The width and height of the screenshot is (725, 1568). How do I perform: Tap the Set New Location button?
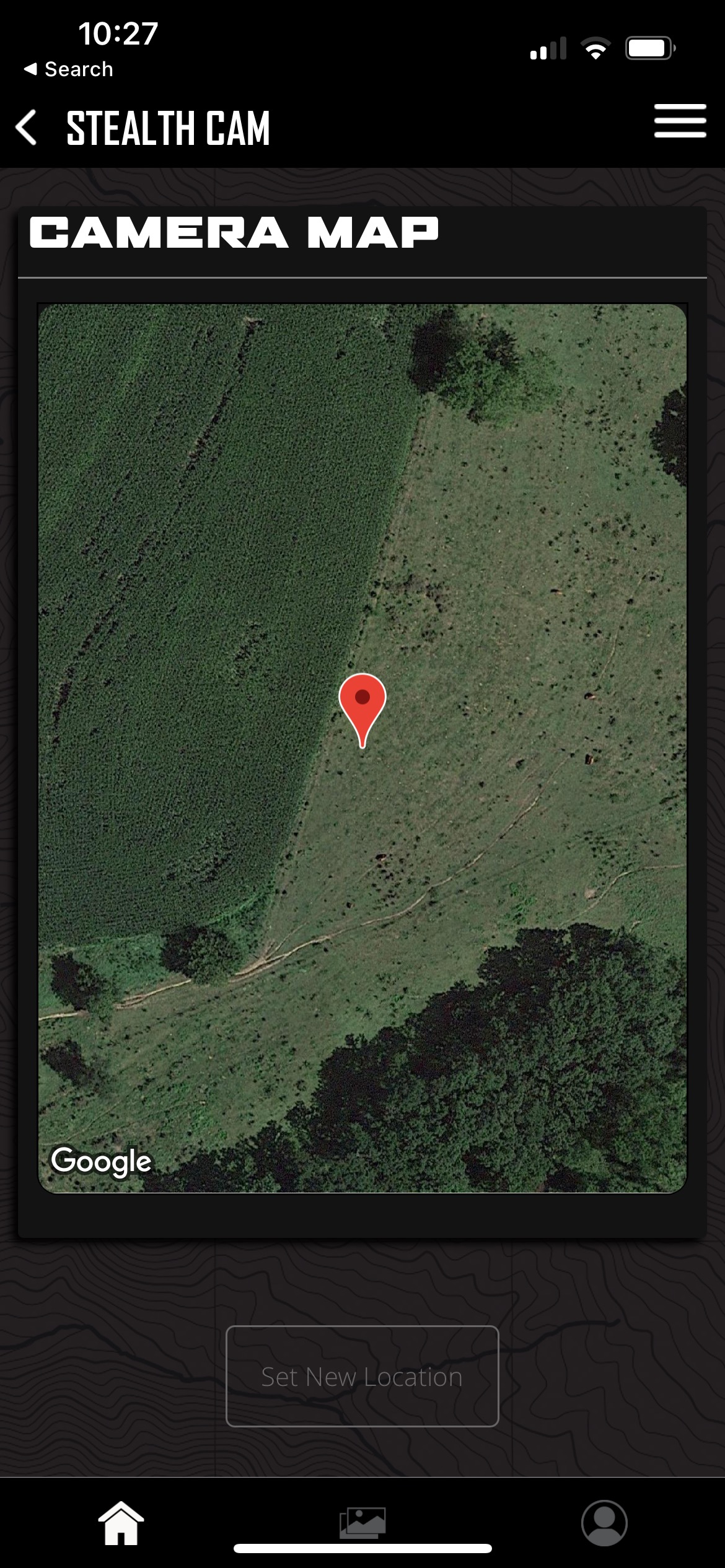(x=362, y=1376)
